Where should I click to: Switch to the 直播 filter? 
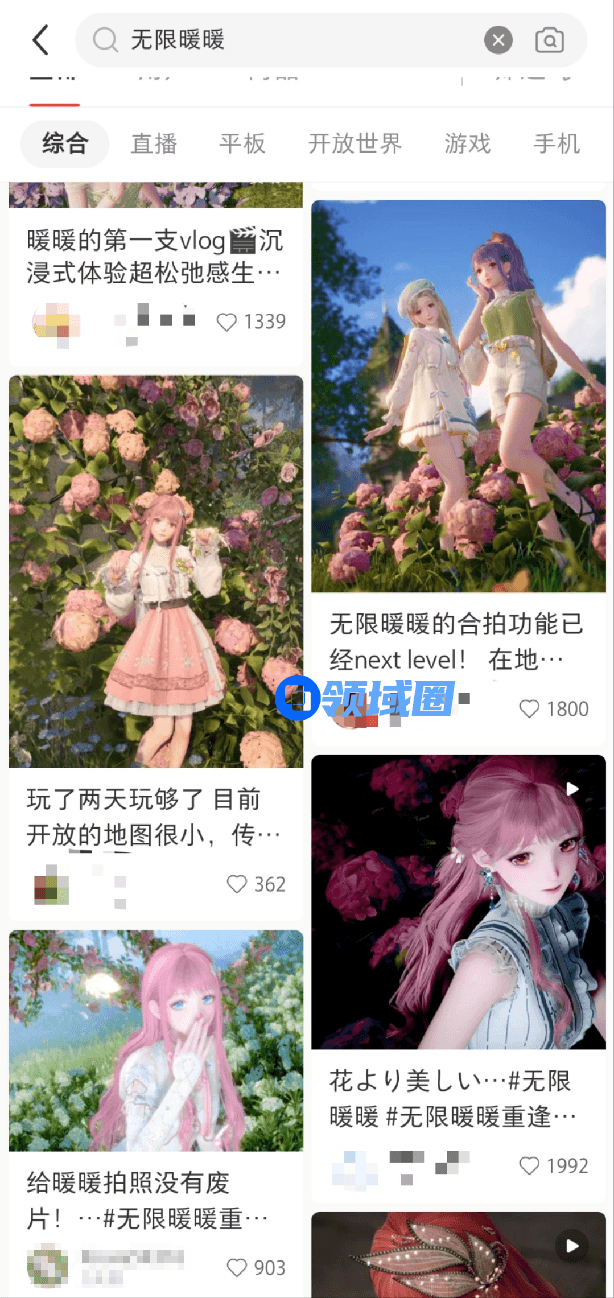pos(154,144)
